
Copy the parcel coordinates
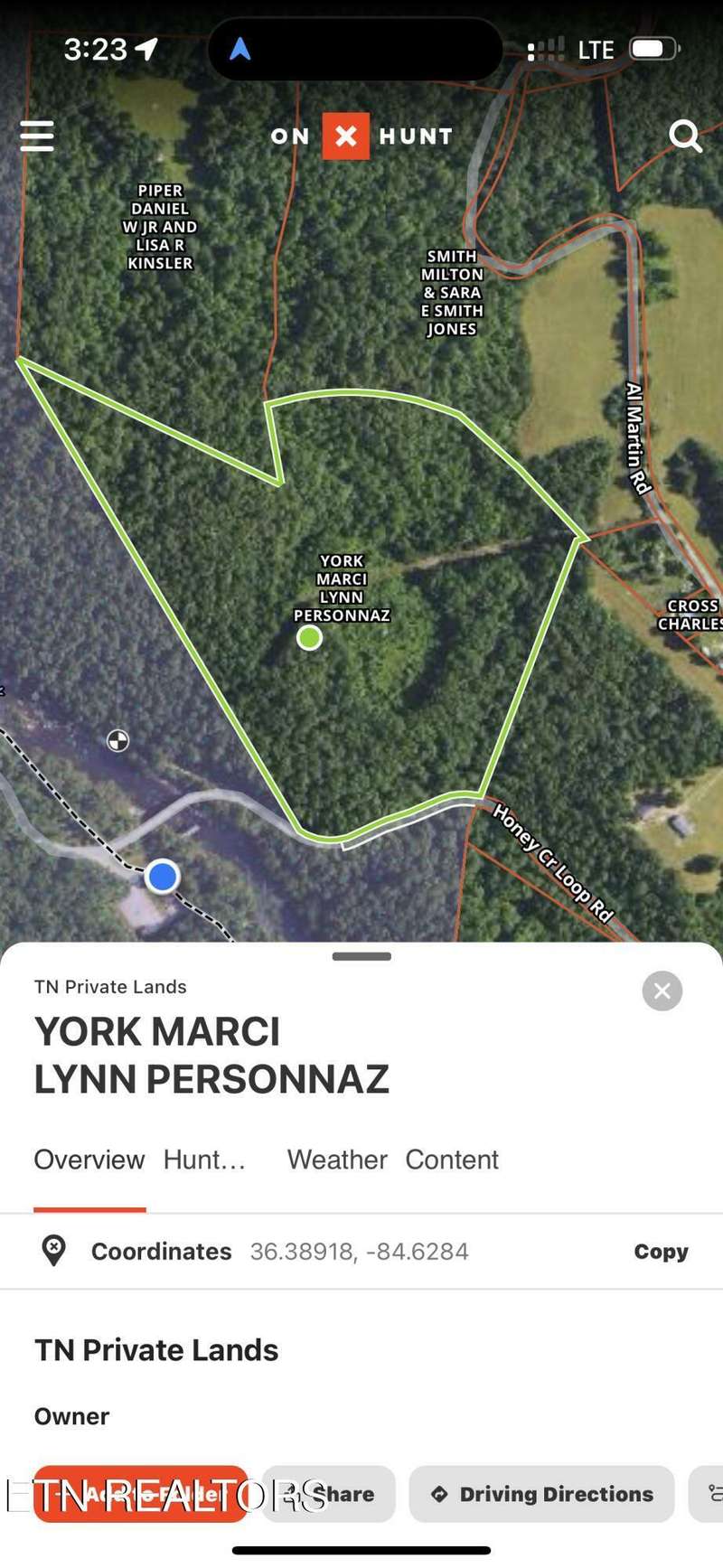tap(661, 1252)
